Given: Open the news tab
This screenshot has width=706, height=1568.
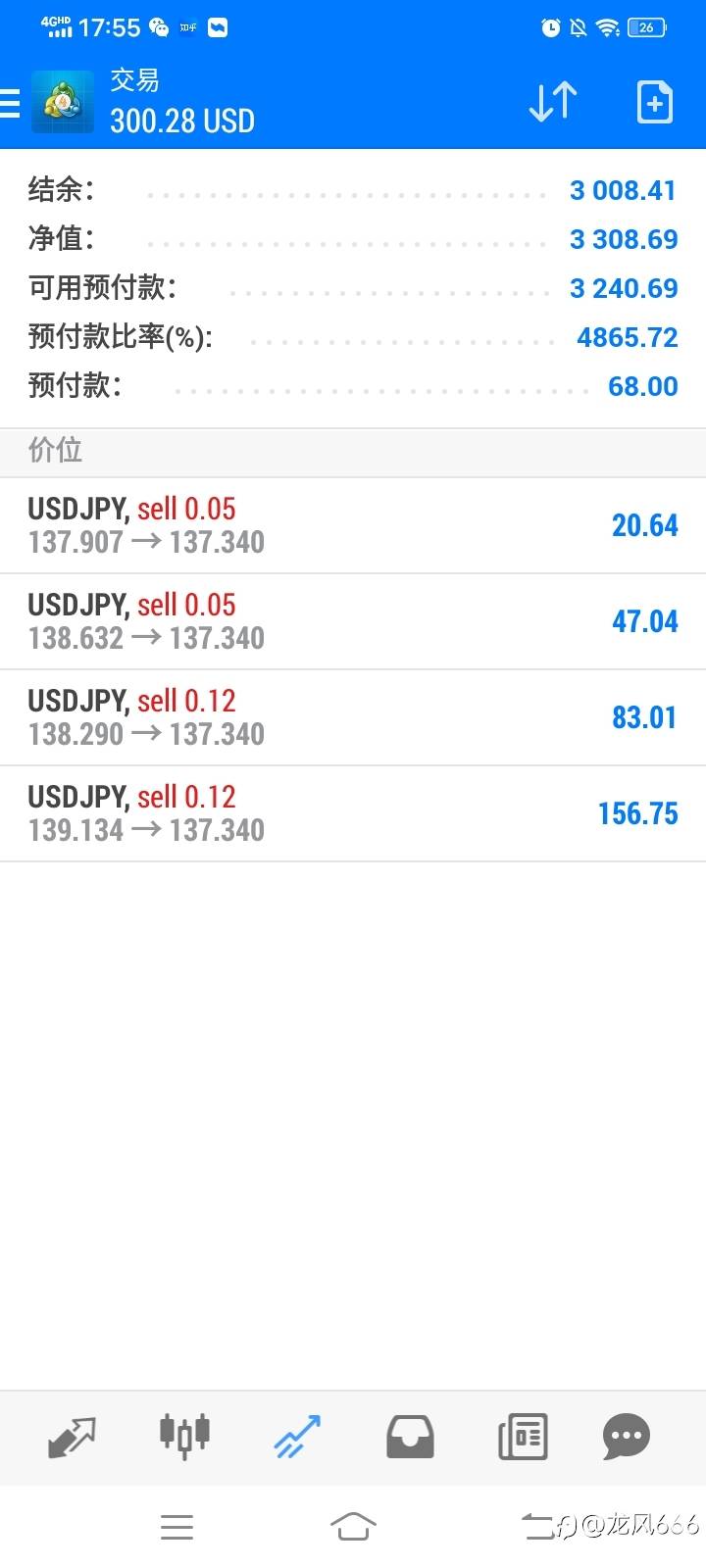Looking at the screenshot, I should coord(523,1437).
